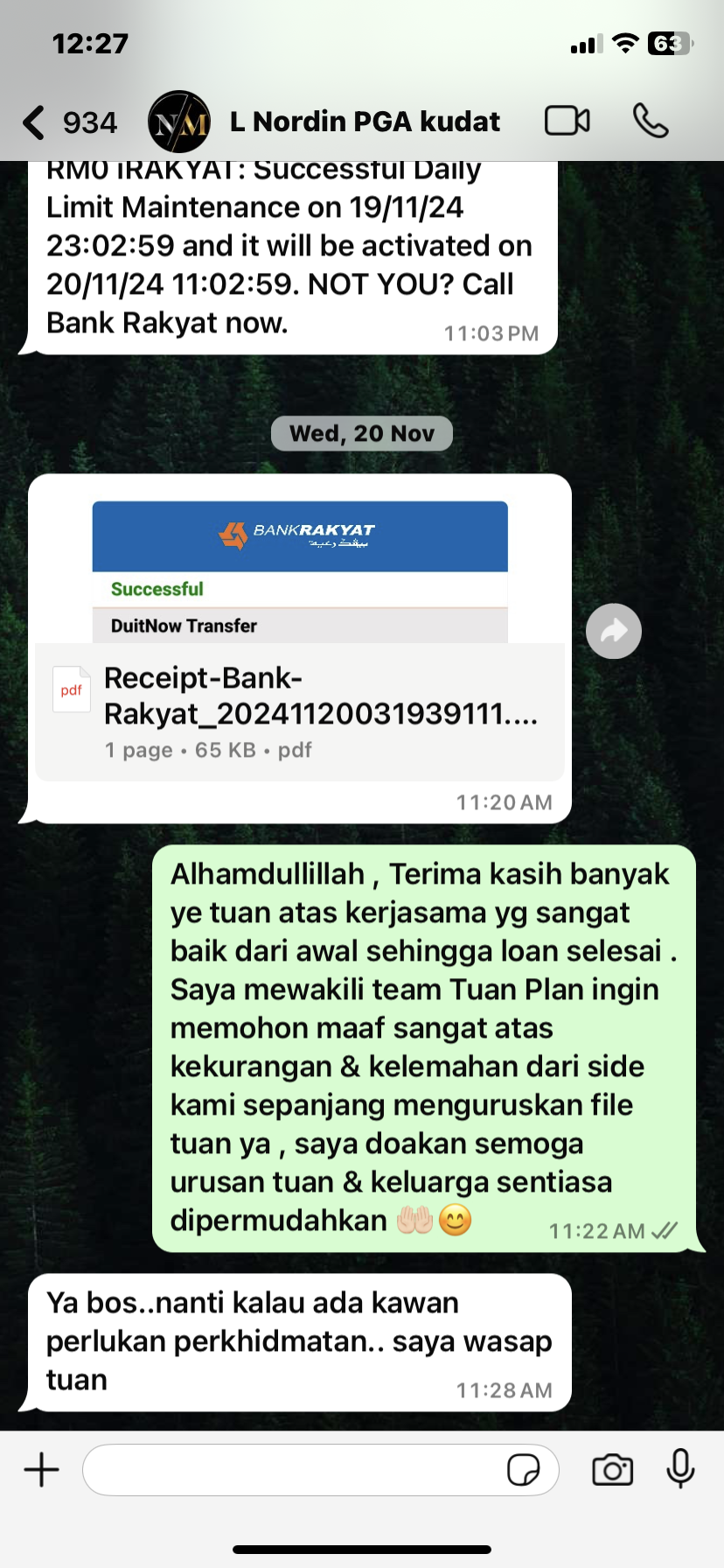Open the sticker picker in message box

pyautogui.click(x=523, y=1470)
